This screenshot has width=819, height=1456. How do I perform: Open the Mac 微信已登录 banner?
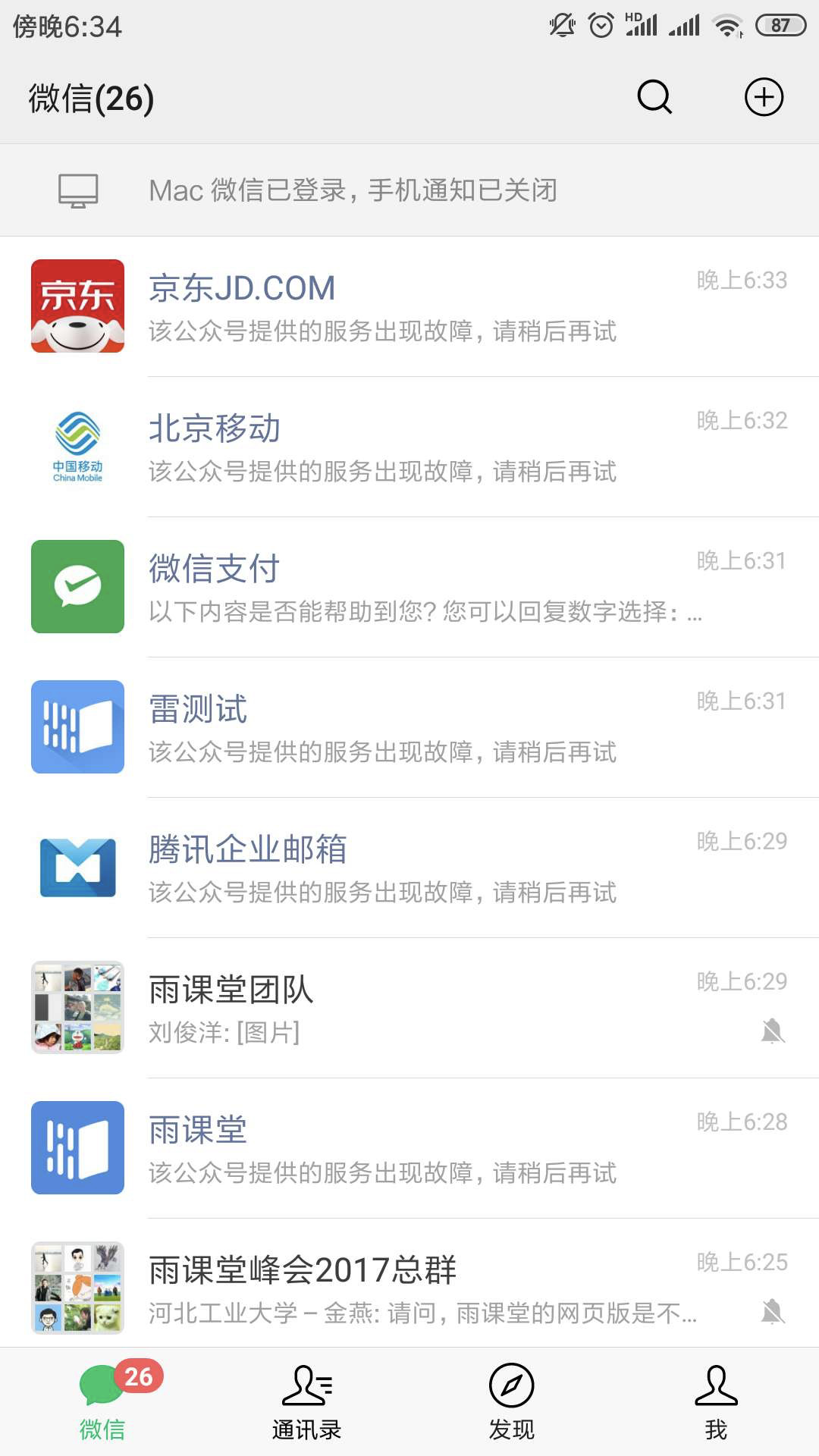[x=409, y=190]
